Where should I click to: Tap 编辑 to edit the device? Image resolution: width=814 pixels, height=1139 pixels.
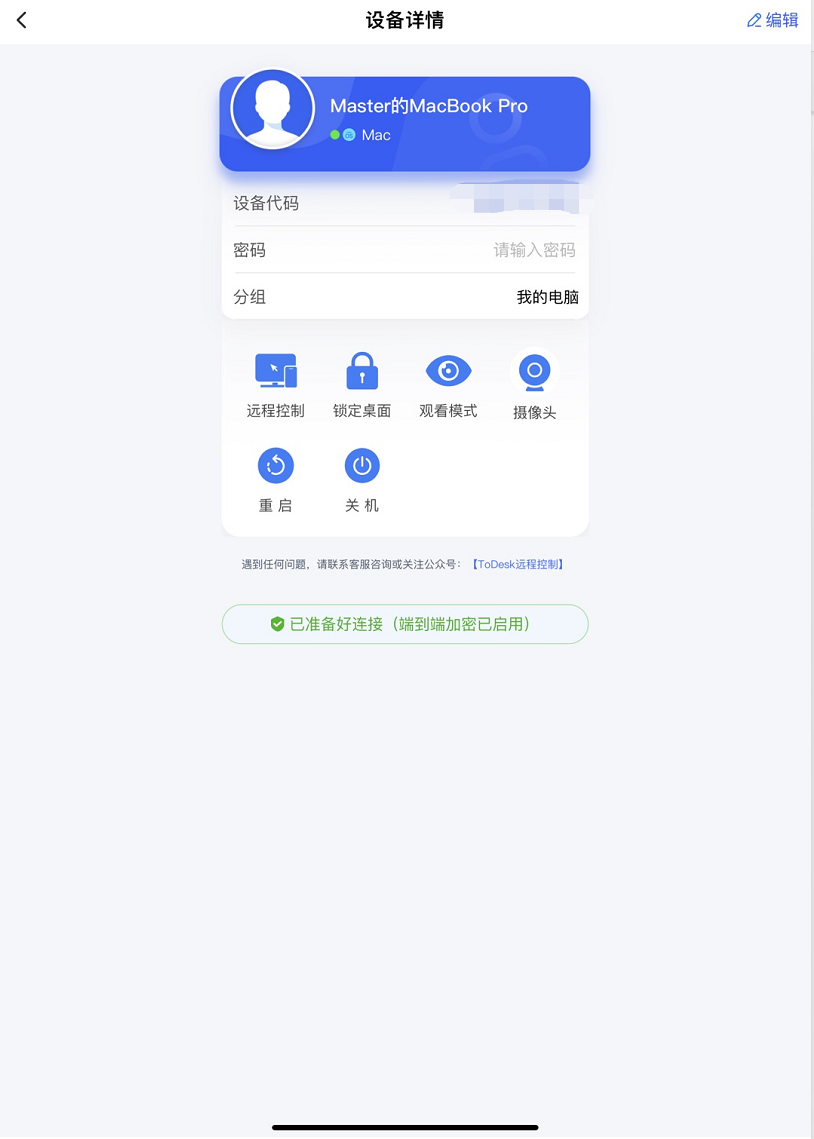772,20
